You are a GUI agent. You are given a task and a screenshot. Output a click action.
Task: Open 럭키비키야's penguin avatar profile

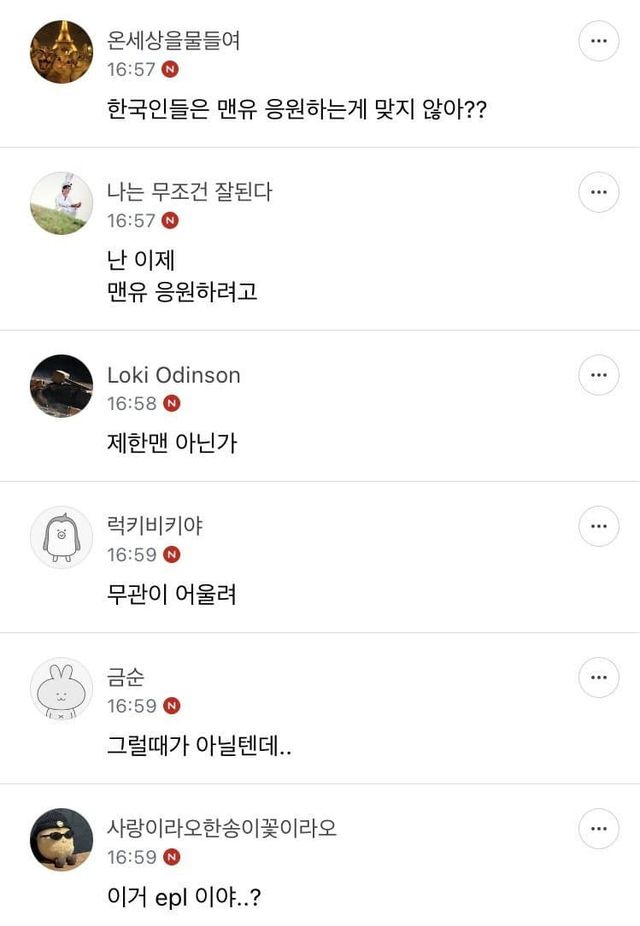(x=62, y=537)
